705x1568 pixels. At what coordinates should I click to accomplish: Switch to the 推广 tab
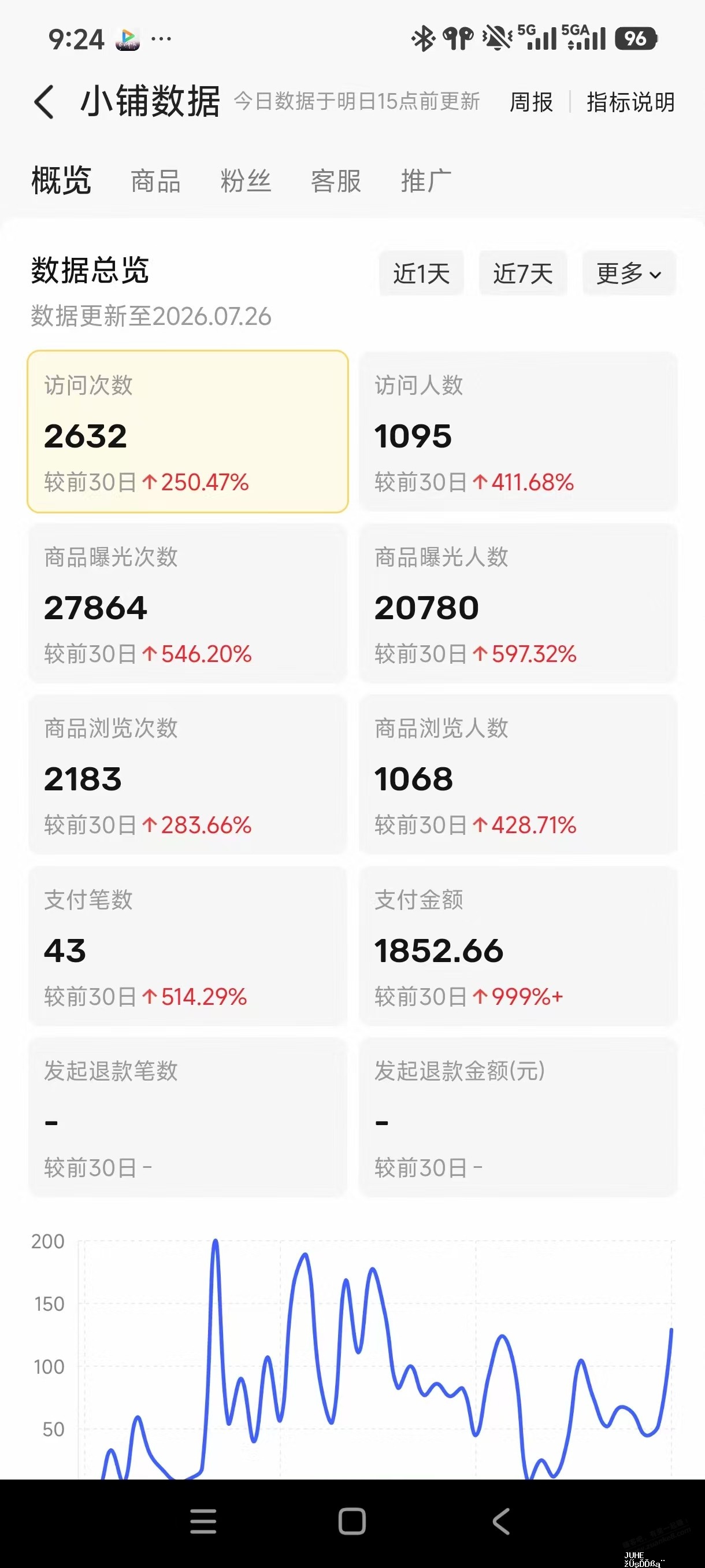click(x=426, y=181)
